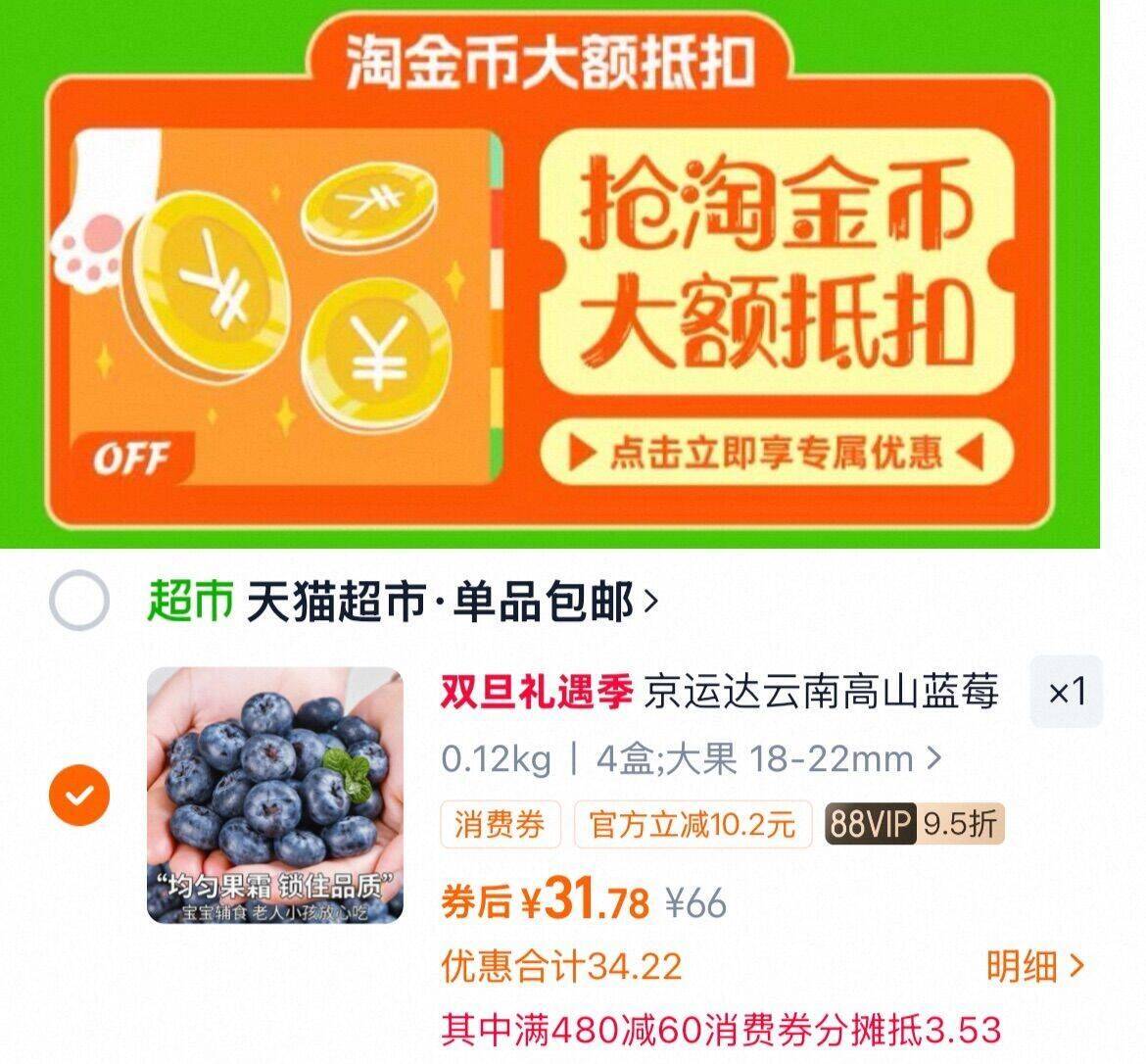Select all items from 天猫超市 store
Image resolution: width=1146 pixels, height=1064 pixels.
pos(79,601)
